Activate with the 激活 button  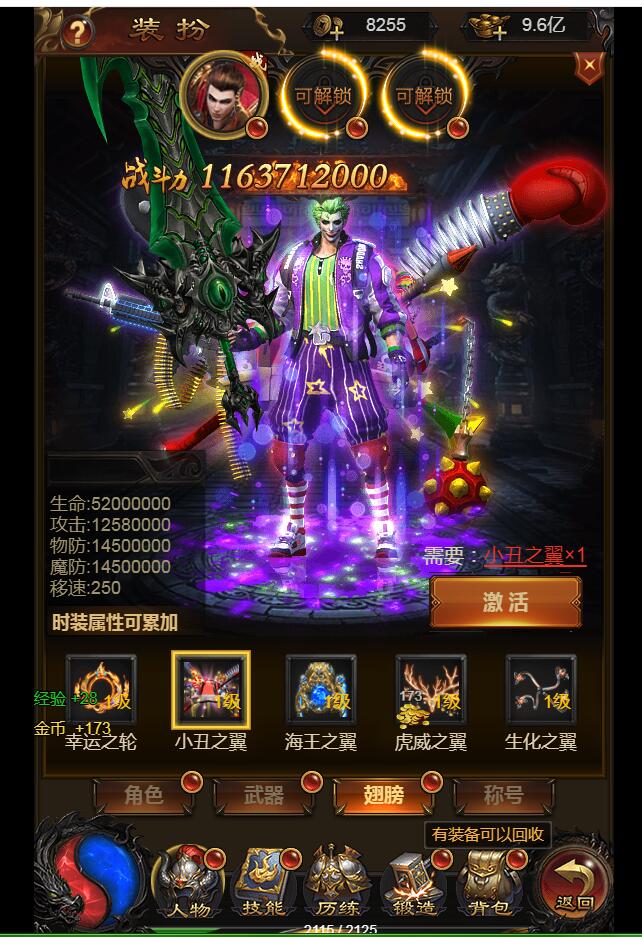(x=506, y=602)
